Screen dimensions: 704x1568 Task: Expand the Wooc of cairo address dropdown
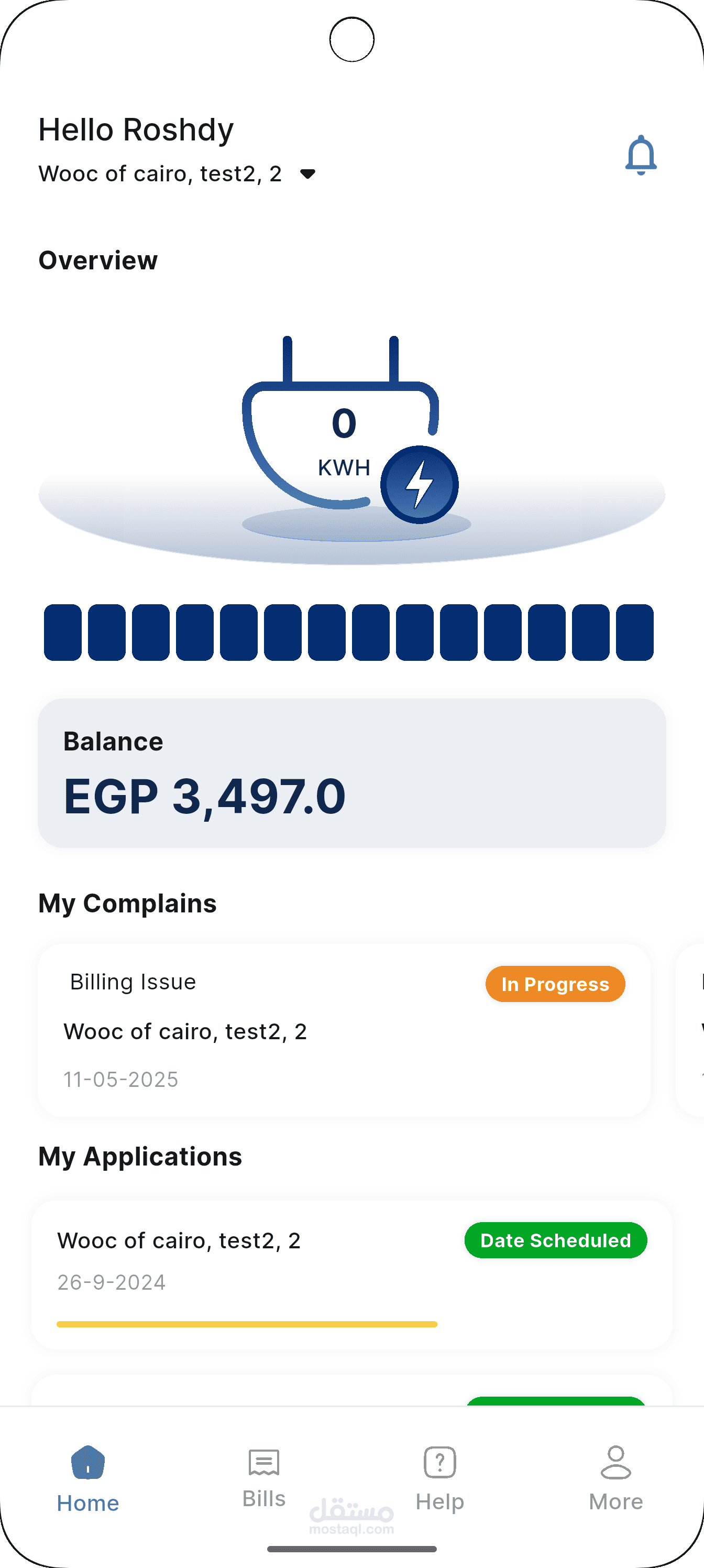click(x=177, y=174)
